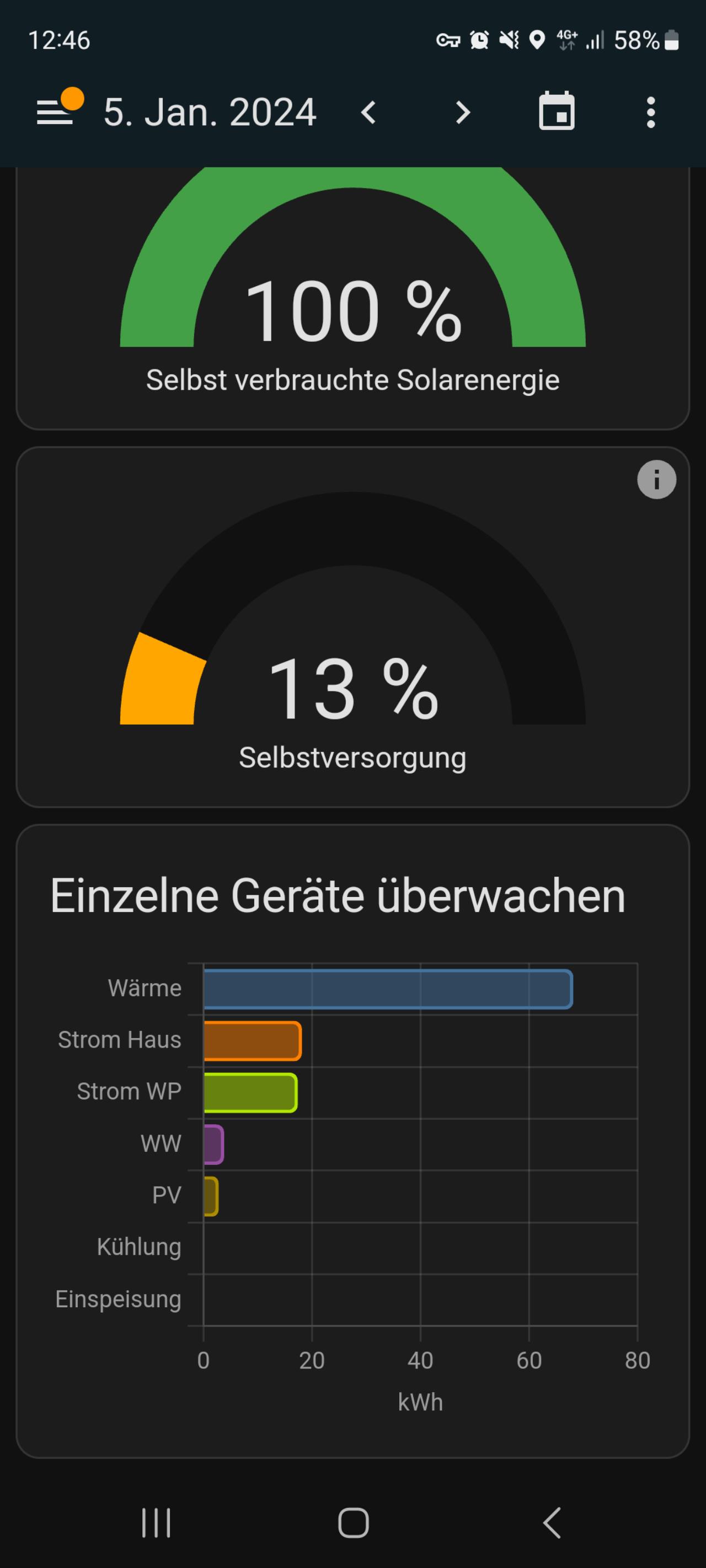Tap the Wärme bar in device chart
The height and width of the screenshot is (1568, 706).
coord(388,989)
